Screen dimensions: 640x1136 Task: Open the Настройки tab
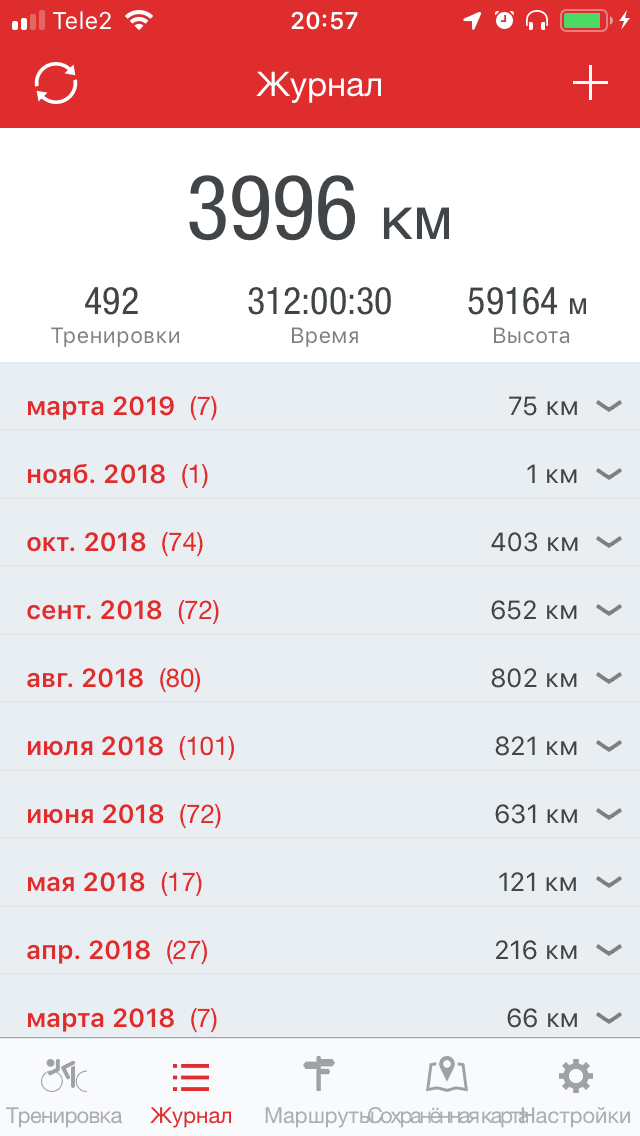coord(576,1090)
